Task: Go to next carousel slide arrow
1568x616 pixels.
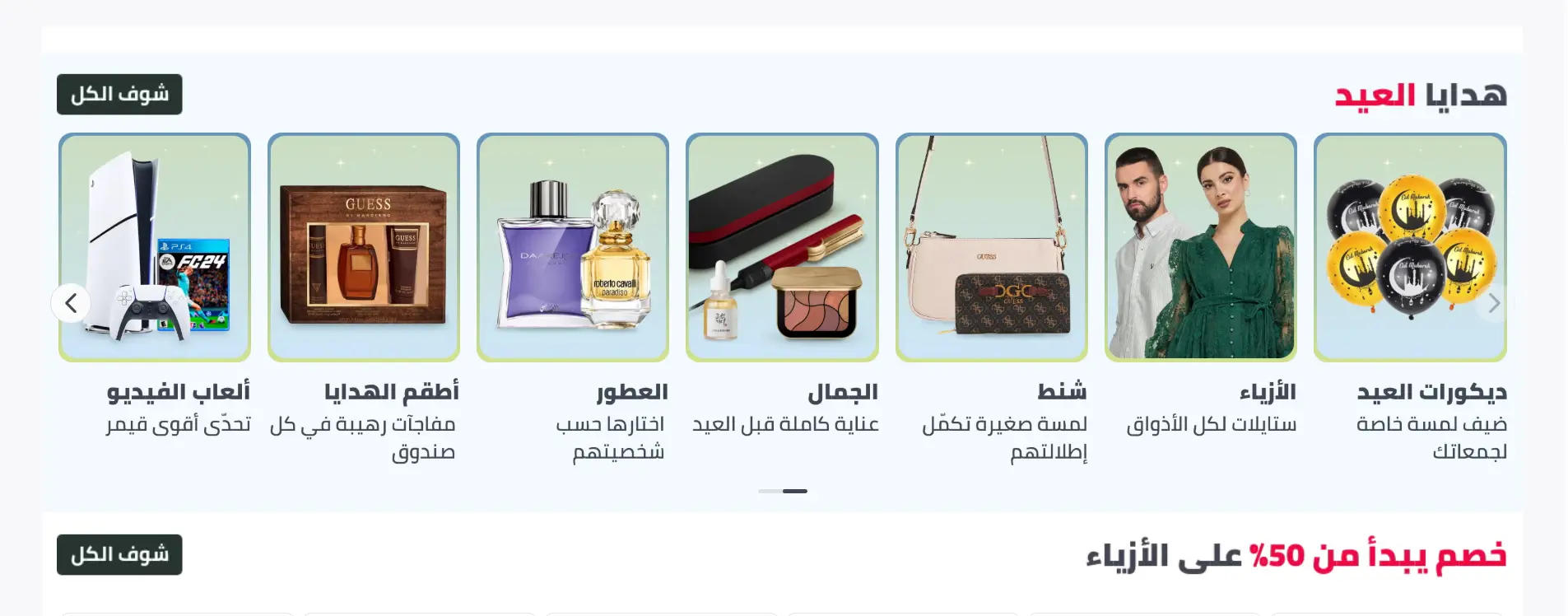Action: click(x=1494, y=303)
